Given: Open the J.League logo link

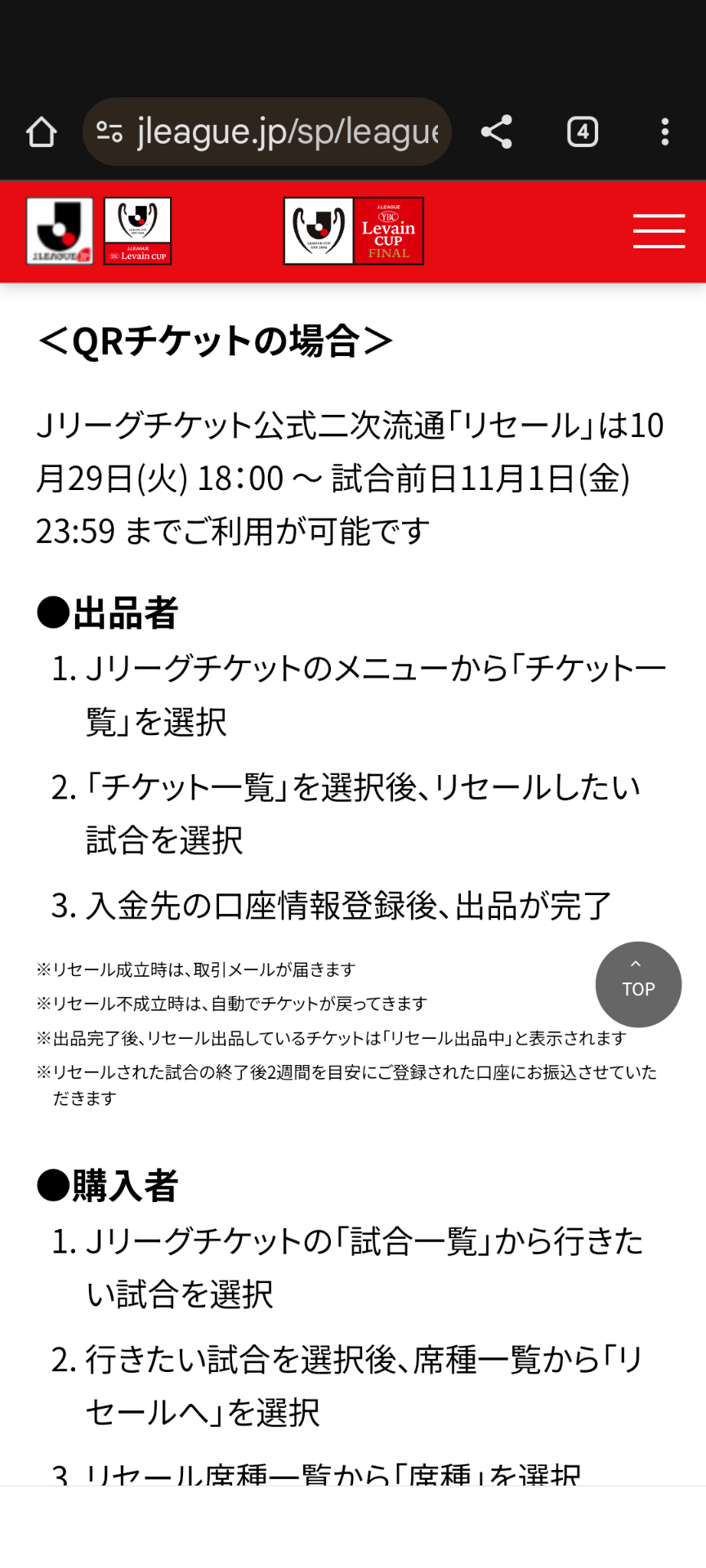Looking at the screenshot, I should click(60, 231).
